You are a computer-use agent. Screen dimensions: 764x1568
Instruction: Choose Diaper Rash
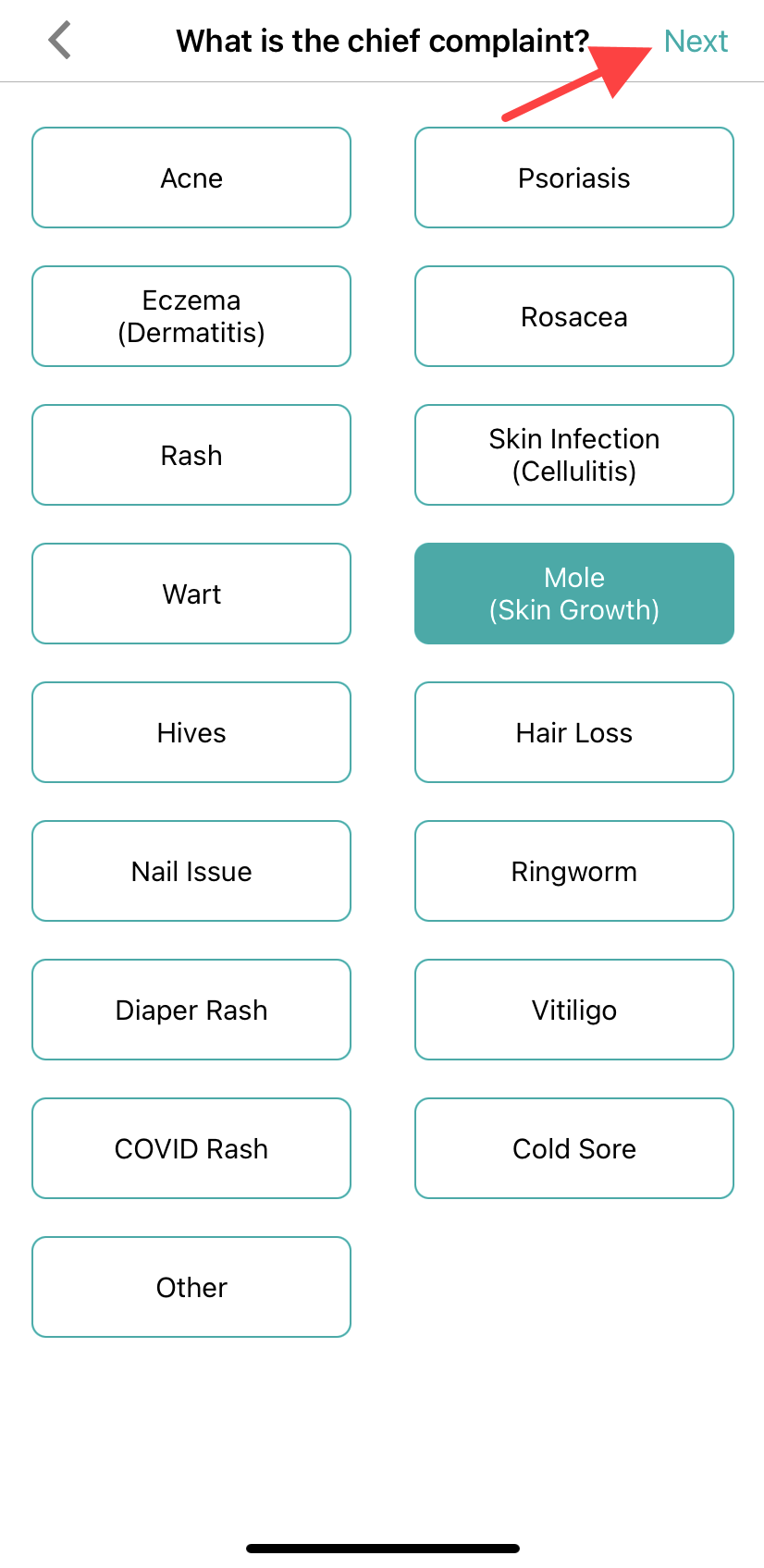191,1010
